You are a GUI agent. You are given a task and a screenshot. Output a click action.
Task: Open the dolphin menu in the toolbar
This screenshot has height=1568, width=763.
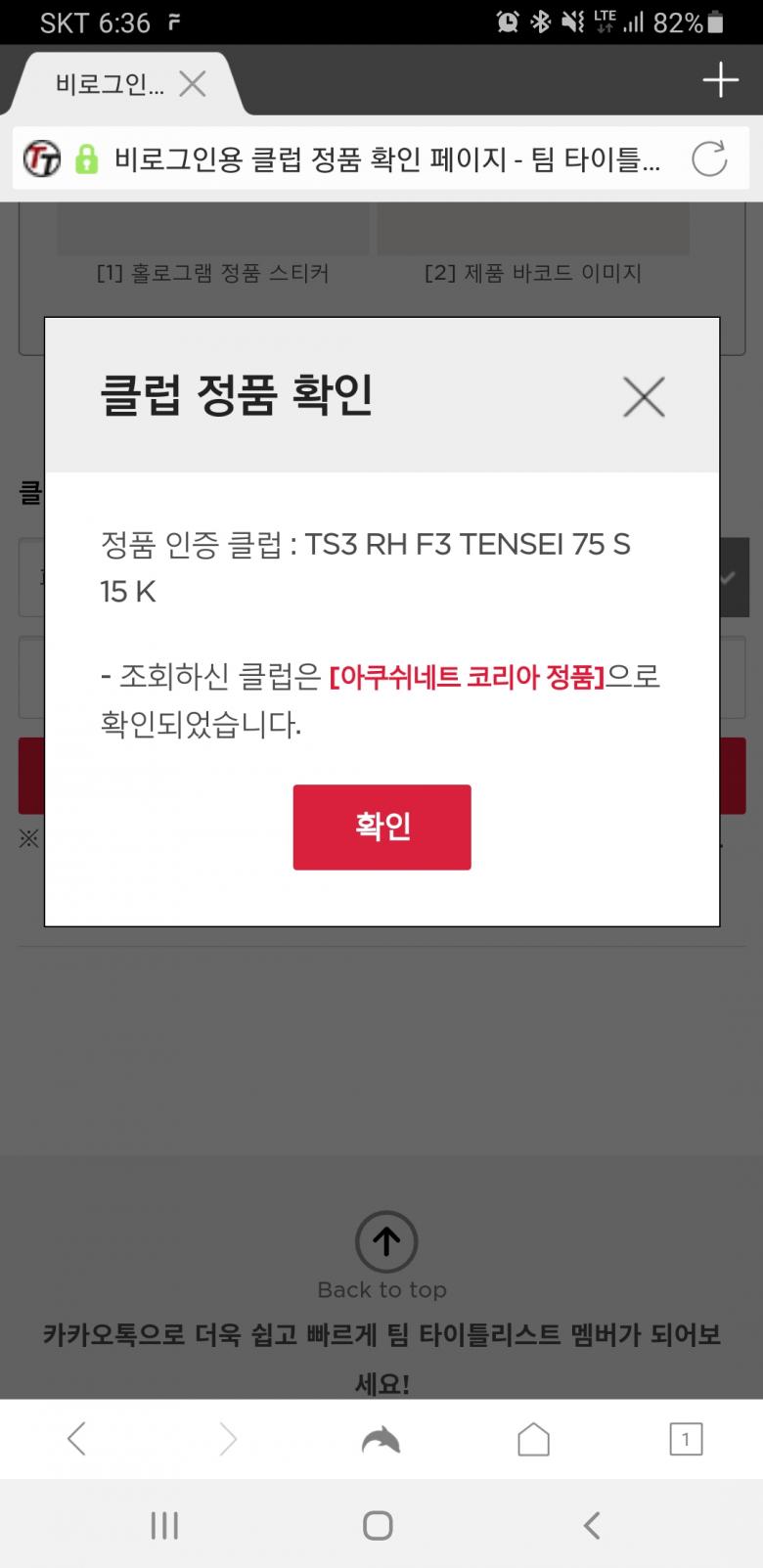(x=381, y=1439)
